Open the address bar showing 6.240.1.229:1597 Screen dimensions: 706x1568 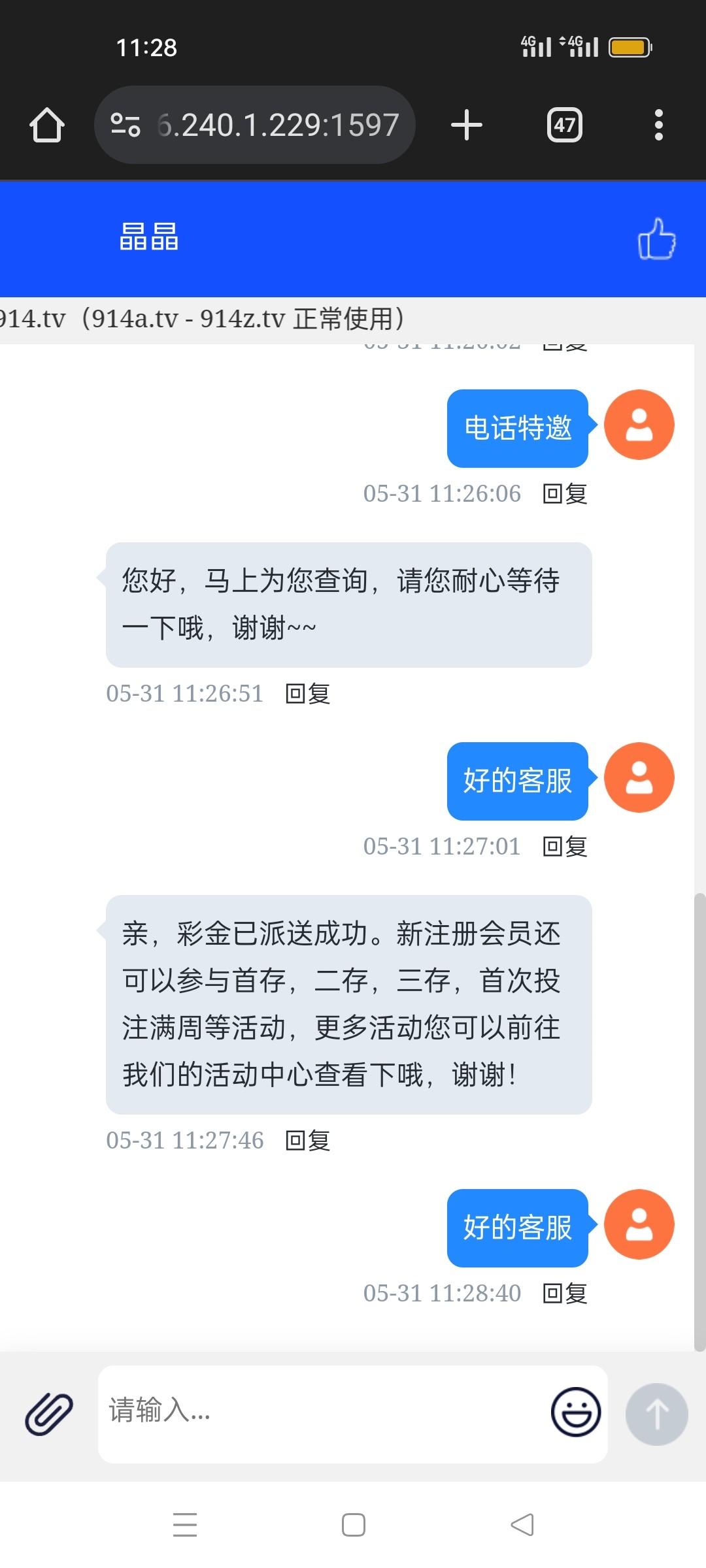point(255,125)
